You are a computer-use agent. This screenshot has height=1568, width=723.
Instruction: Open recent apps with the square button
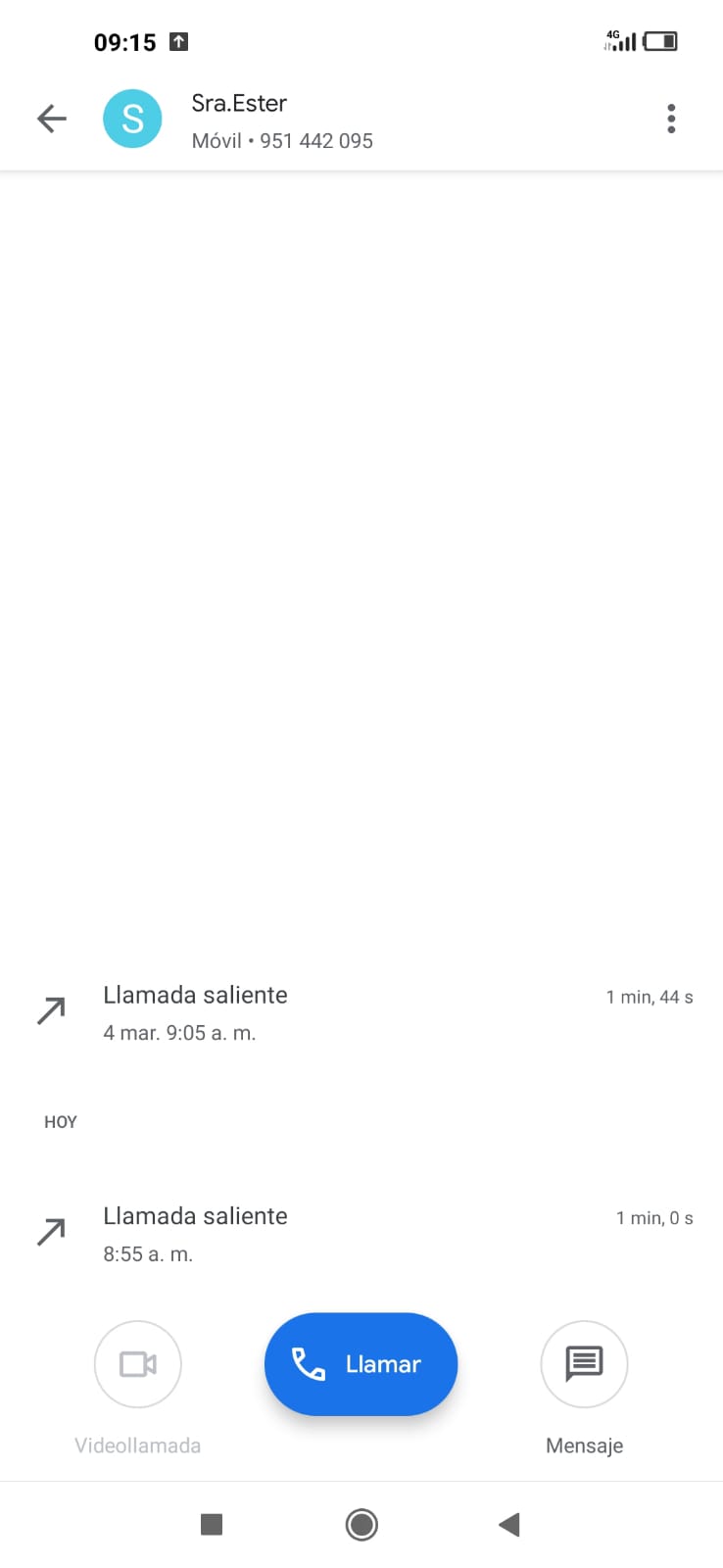tap(212, 1524)
